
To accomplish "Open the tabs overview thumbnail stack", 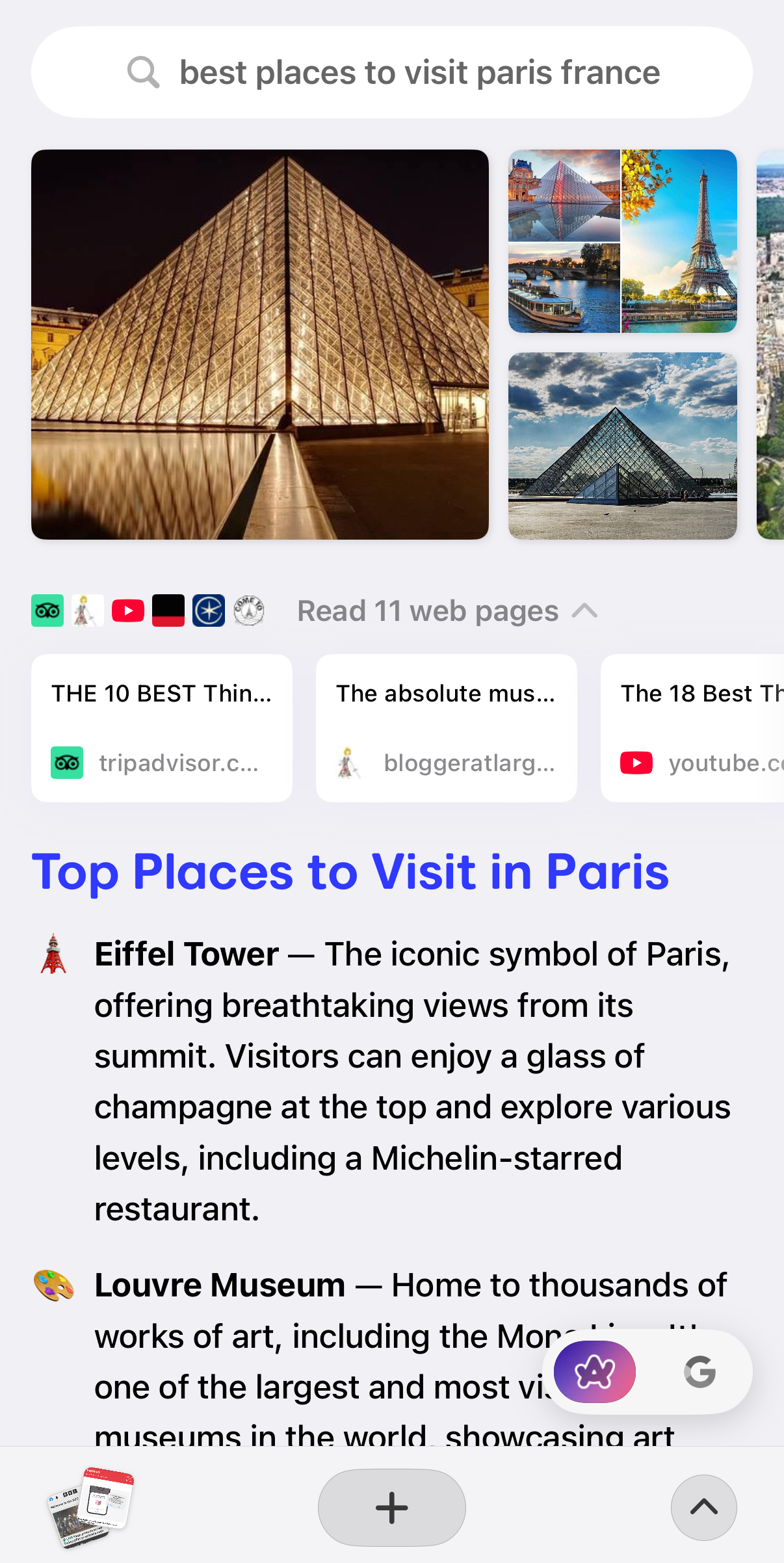I will point(91,1507).
